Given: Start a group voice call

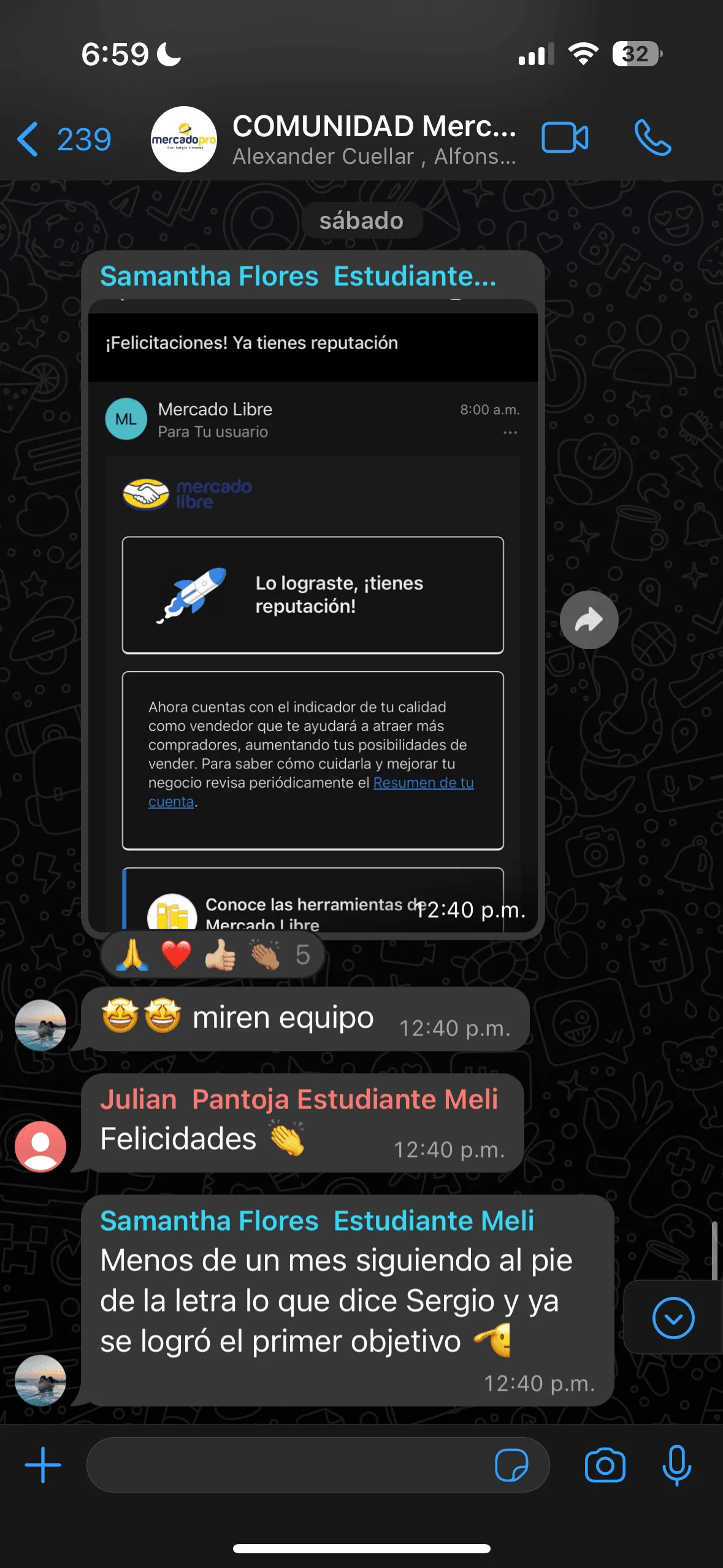Looking at the screenshot, I should 652,137.
